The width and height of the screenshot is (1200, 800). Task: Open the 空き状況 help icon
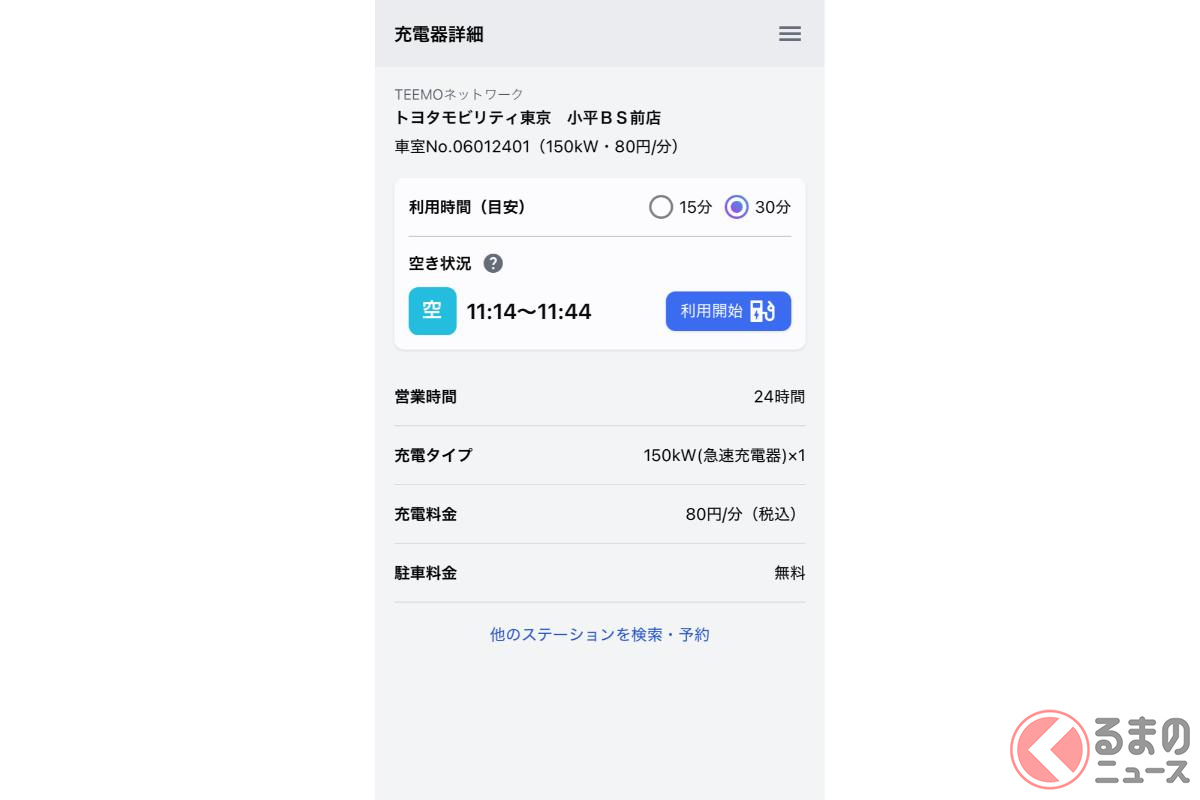click(x=493, y=264)
